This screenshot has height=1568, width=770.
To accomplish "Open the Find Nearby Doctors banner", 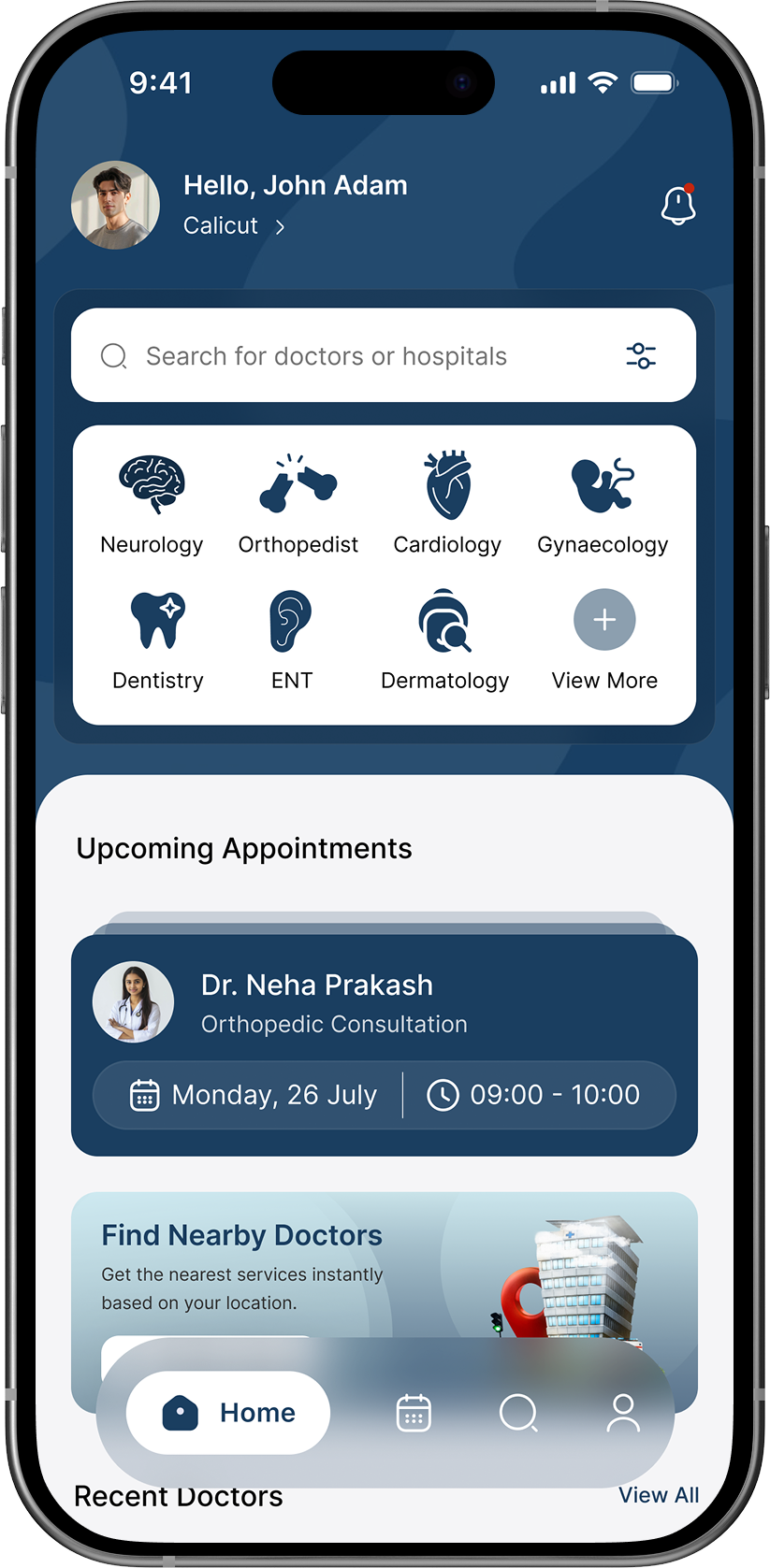I will click(281, 1262).
